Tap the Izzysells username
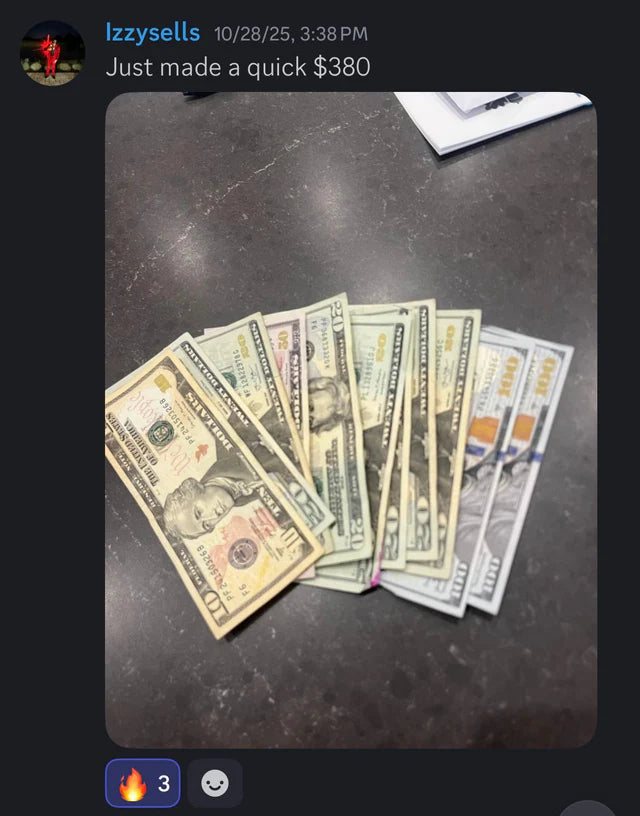The width and height of the screenshot is (640, 816). 152,33
